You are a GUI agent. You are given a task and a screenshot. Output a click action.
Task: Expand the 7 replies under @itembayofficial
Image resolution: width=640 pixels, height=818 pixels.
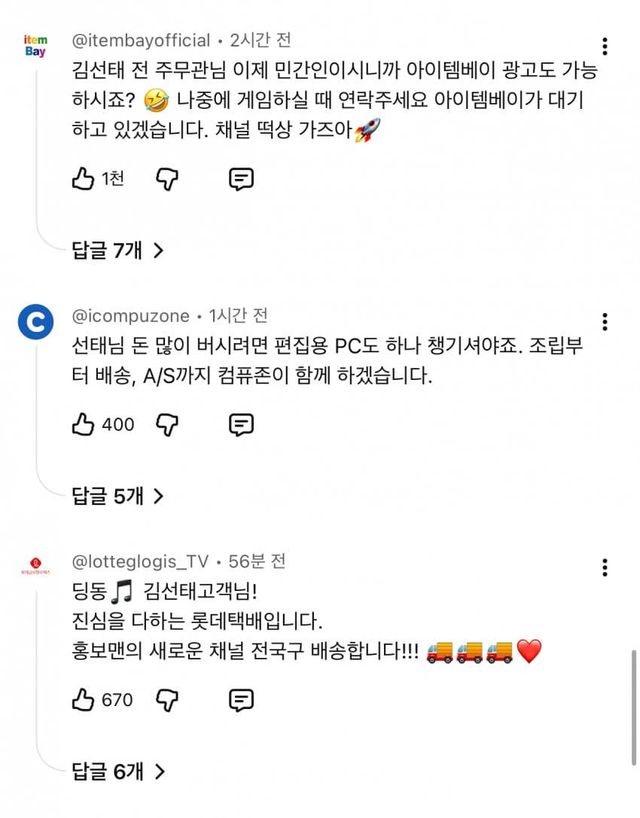pos(117,251)
